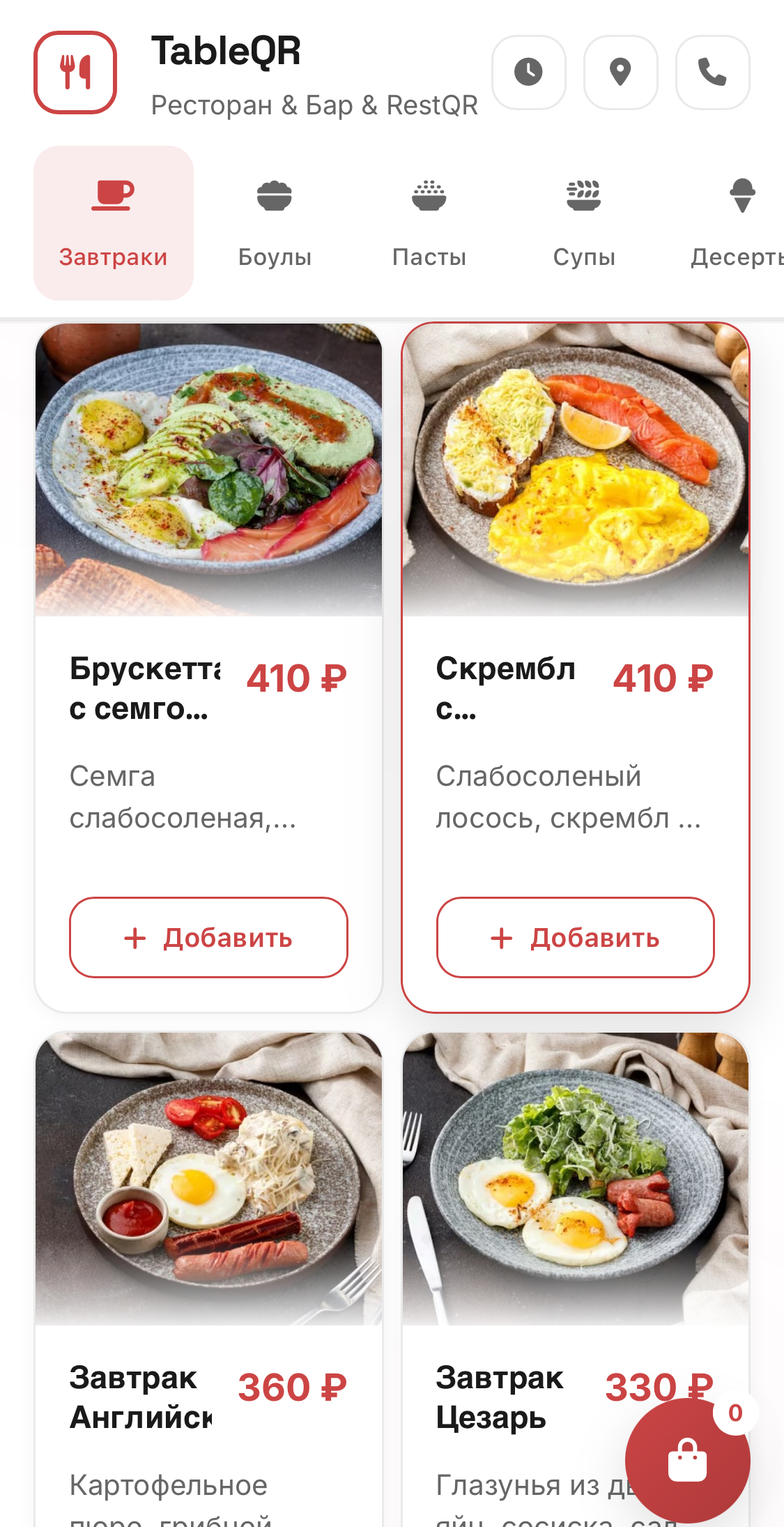
Task: Add Брускетта с семгой to cart
Action: (208, 937)
